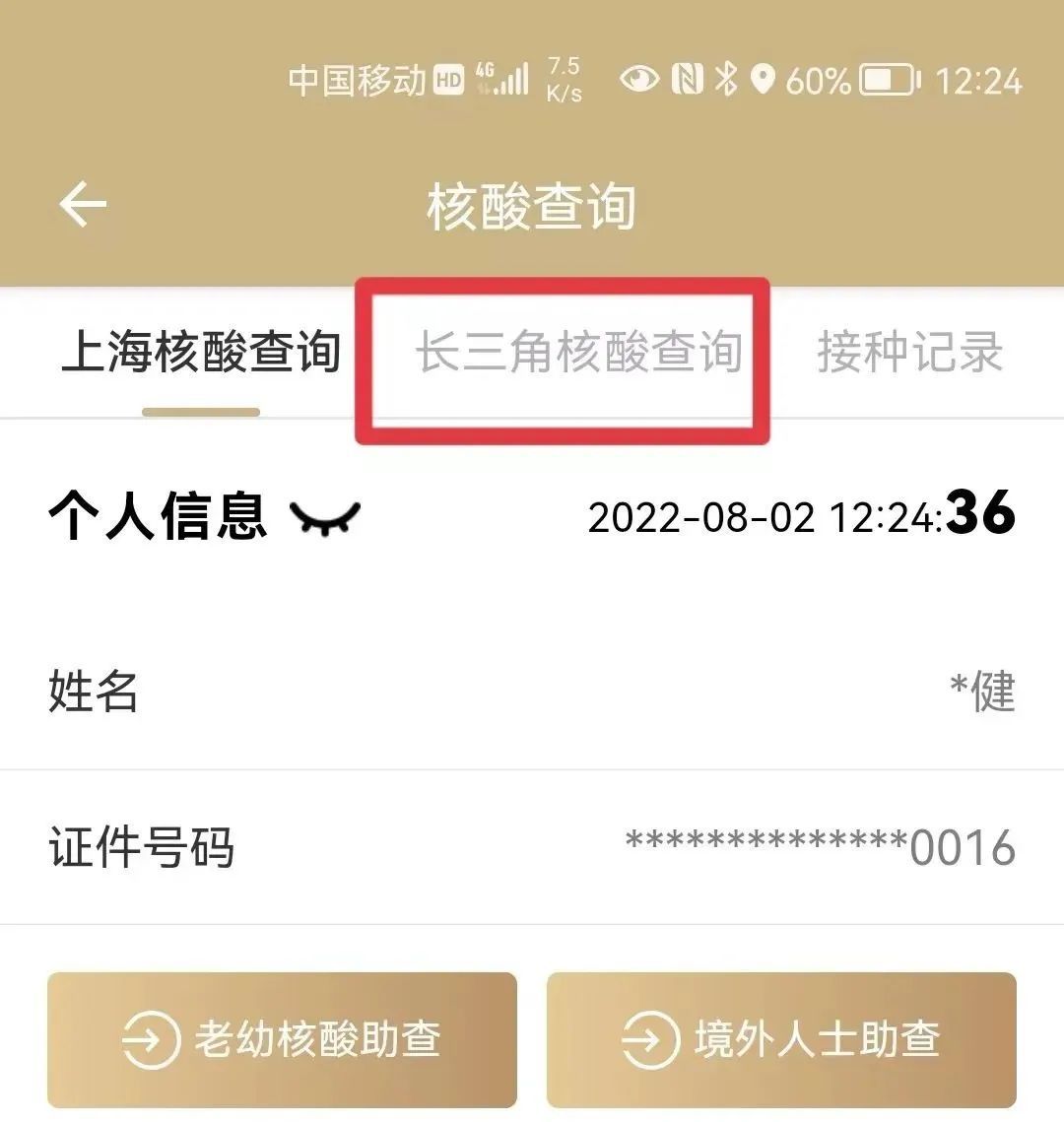Switch to the 长三角核酸查询 tab
The height and width of the screenshot is (1122, 1064).
click(578, 353)
